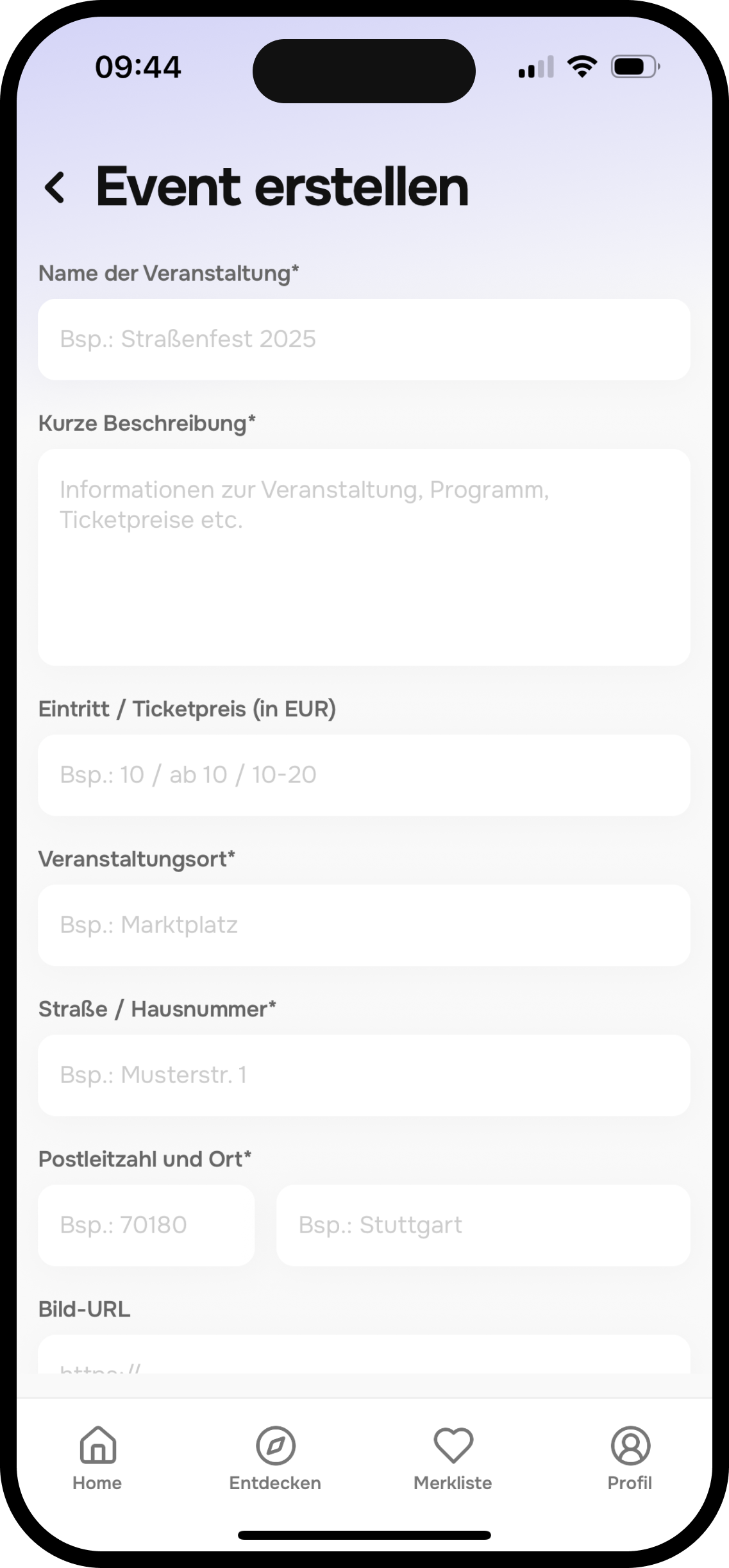The height and width of the screenshot is (1568, 729).
Task: Tap the Veranstaltungsort field
Action: point(364,925)
